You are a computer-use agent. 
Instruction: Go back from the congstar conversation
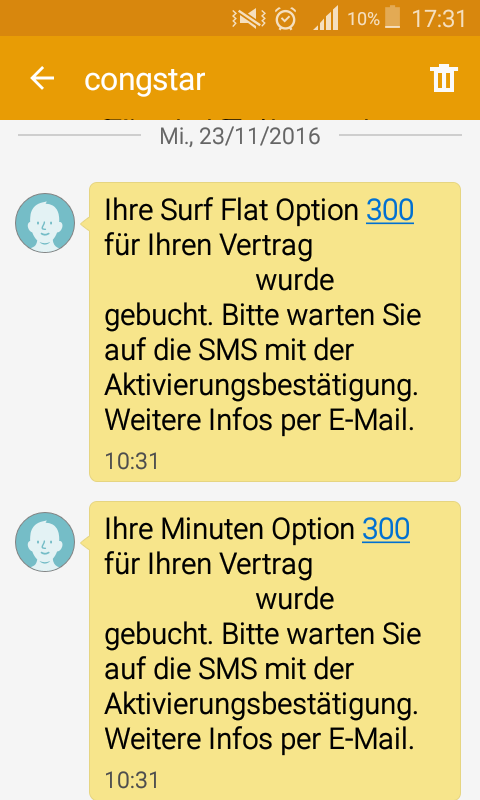[42, 79]
